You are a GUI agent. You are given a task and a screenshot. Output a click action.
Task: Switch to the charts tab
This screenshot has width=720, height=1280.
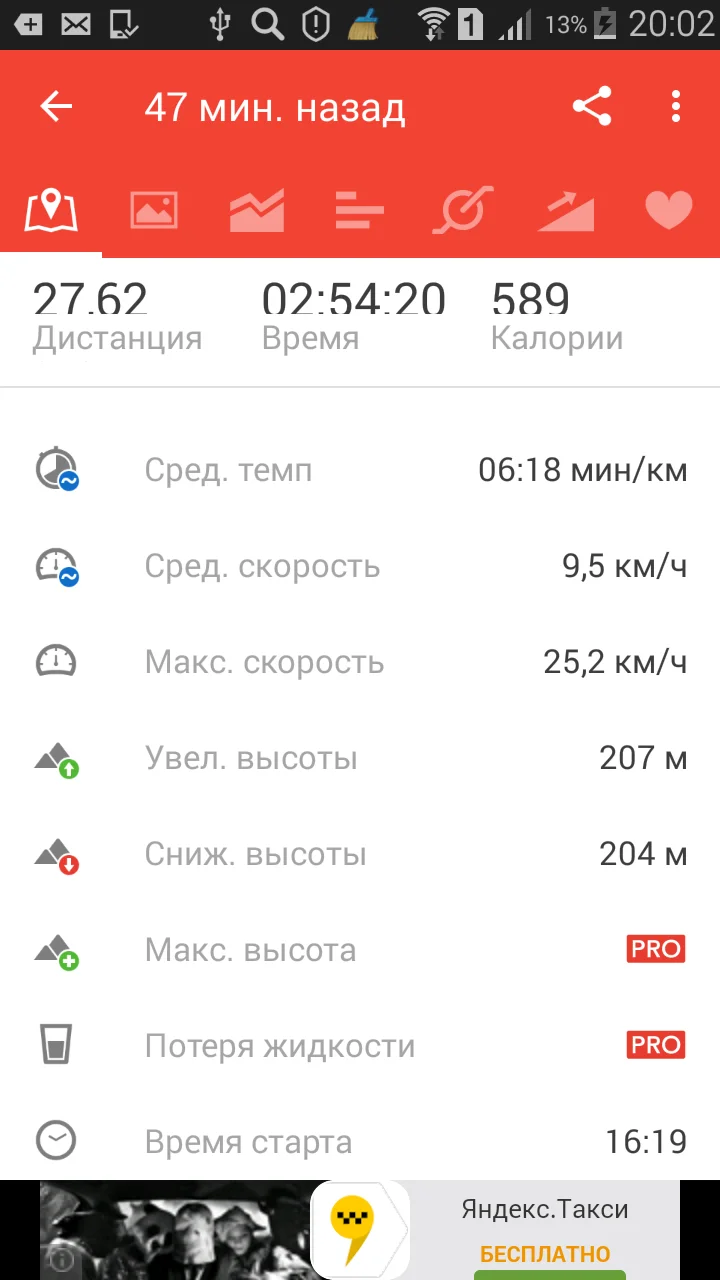coord(257,210)
